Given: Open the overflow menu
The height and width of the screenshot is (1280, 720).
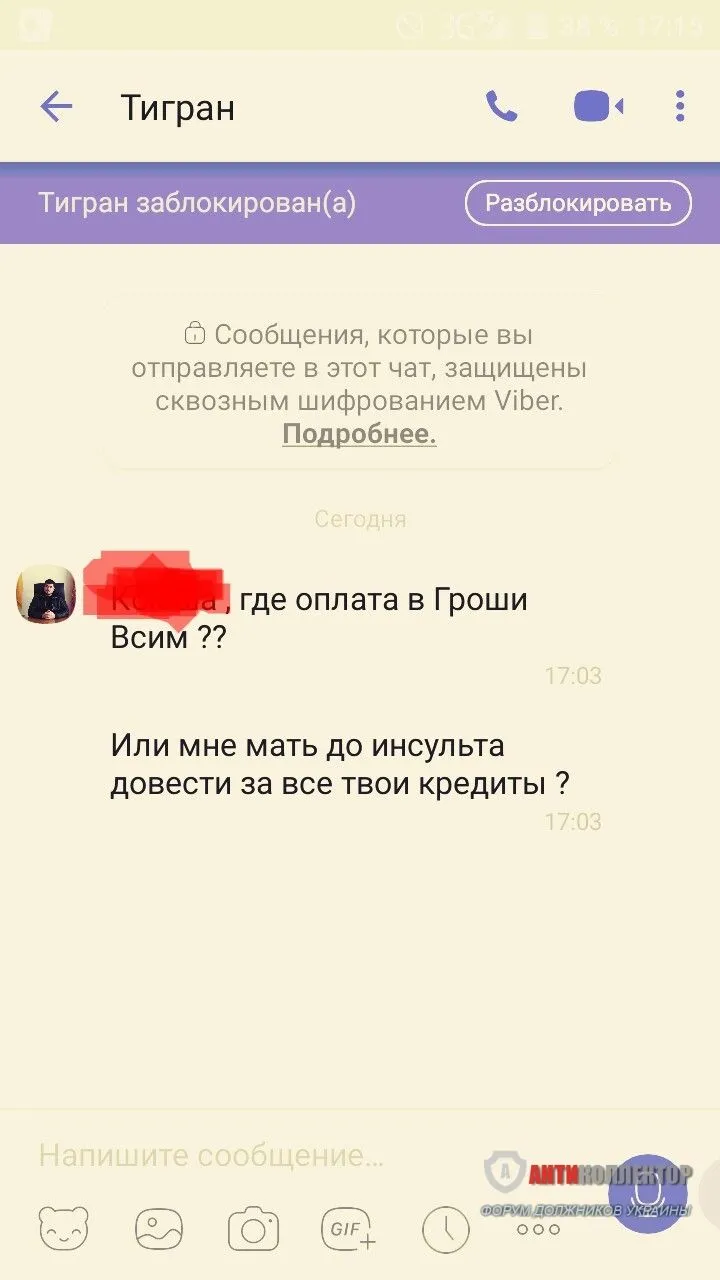Looking at the screenshot, I should click(680, 106).
